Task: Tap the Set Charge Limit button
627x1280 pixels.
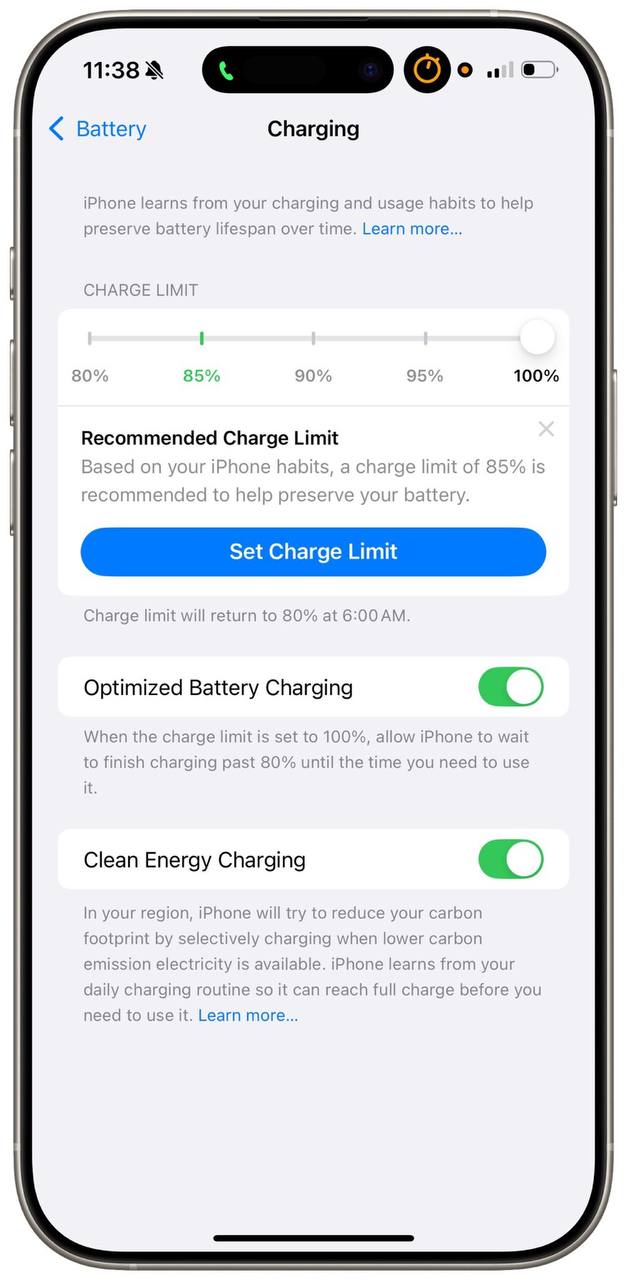Action: (x=313, y=552)
